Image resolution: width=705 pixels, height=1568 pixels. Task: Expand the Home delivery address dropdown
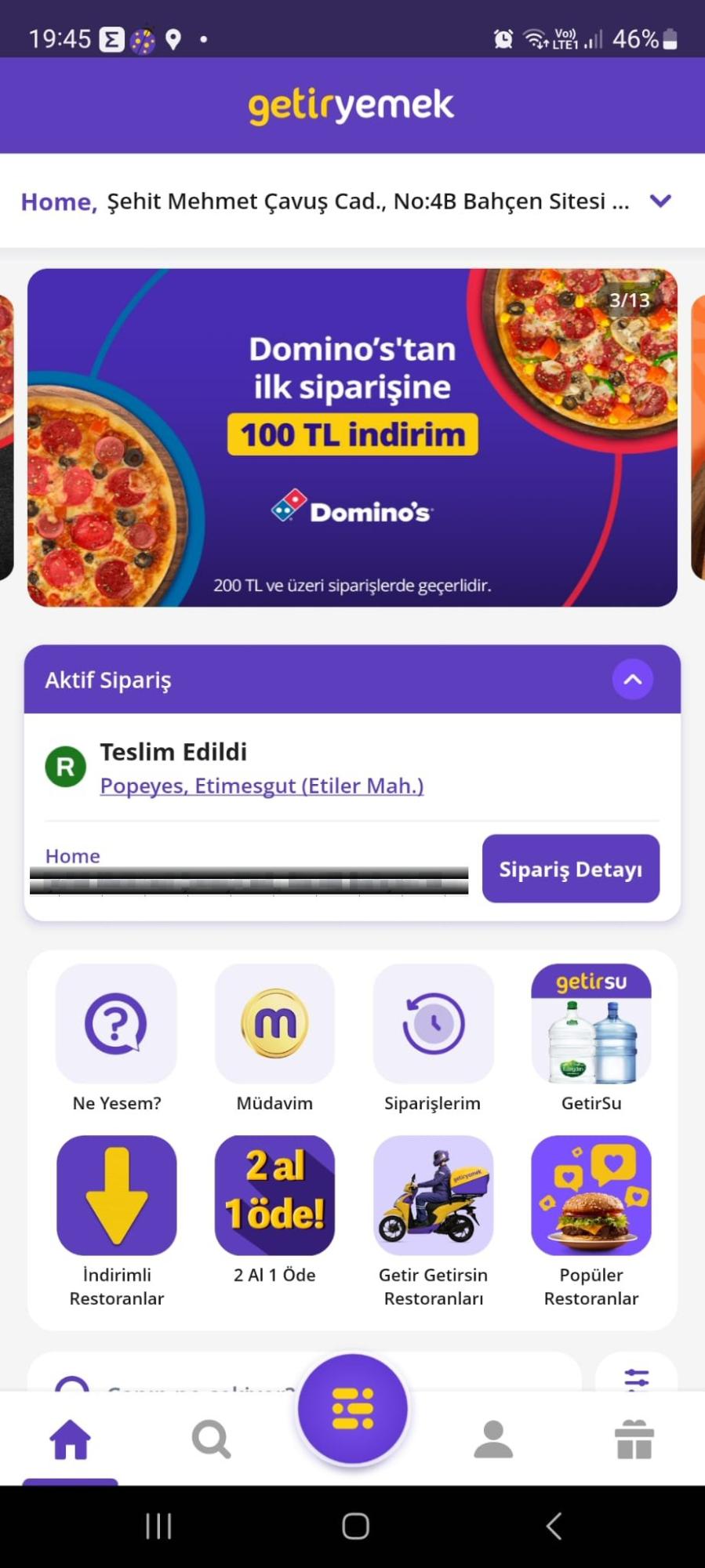pyautogui.click(x=660, y=201)
